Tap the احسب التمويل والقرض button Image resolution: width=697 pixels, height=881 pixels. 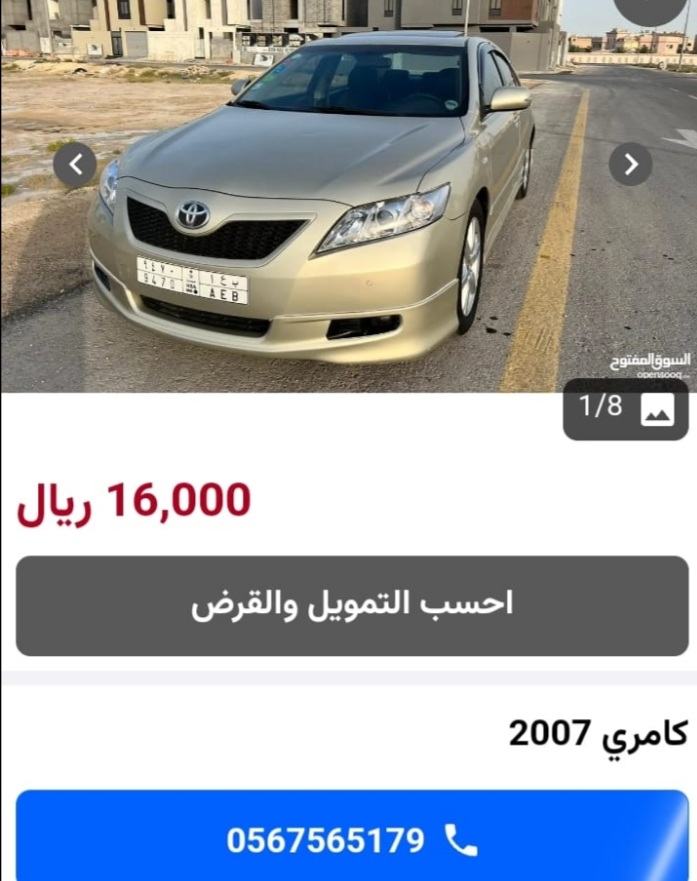tap(352, 606)
